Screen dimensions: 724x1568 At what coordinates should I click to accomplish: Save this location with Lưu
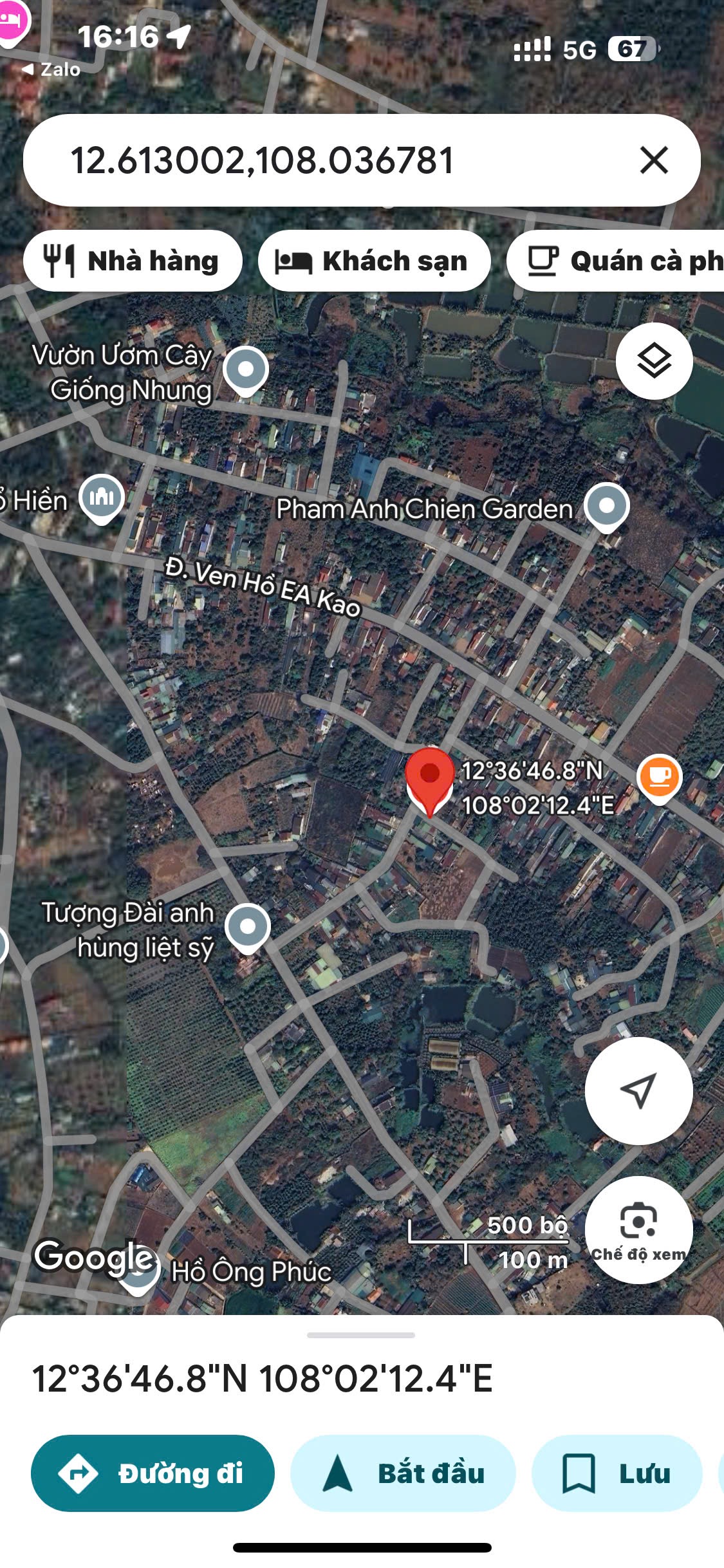pos(617,1473)
